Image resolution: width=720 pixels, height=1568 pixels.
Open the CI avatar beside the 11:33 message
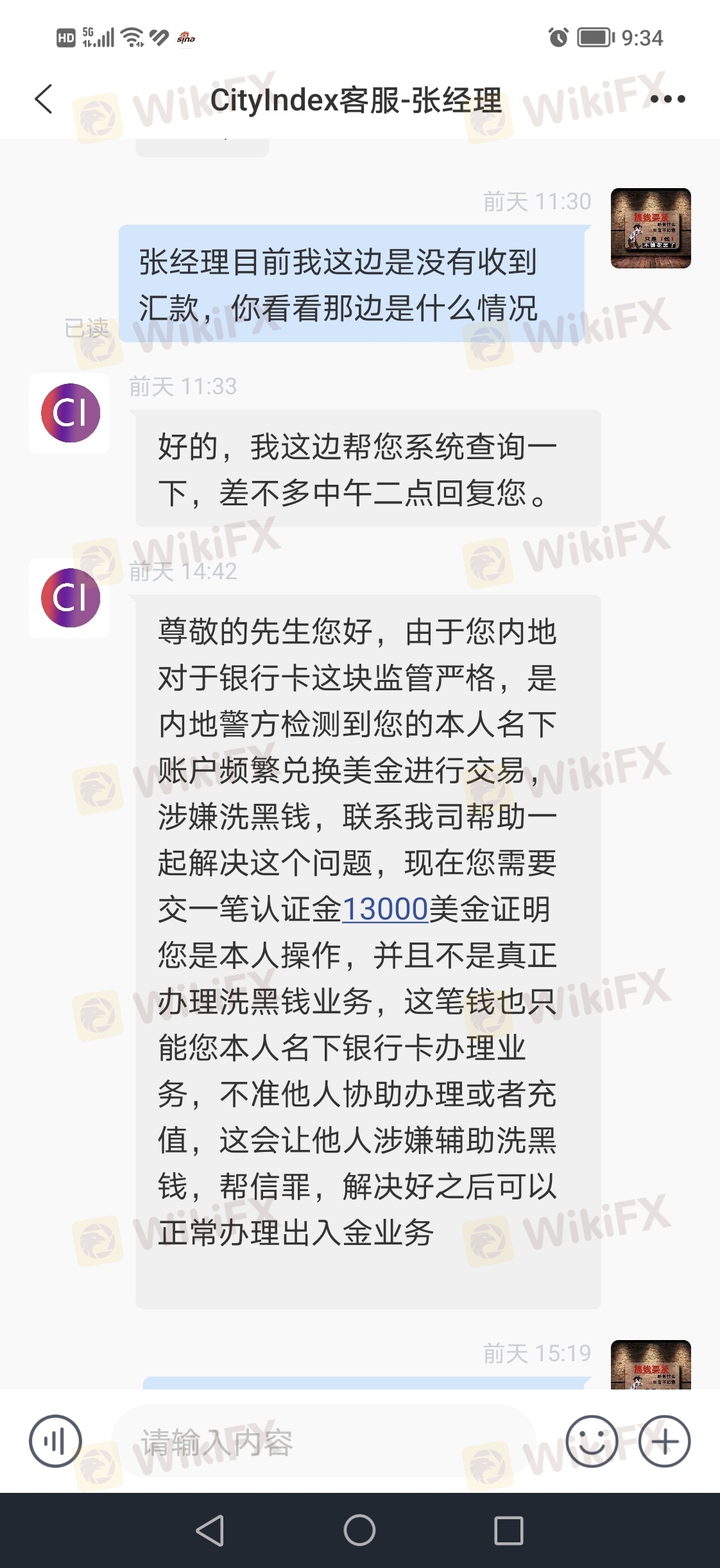point(69,413)
